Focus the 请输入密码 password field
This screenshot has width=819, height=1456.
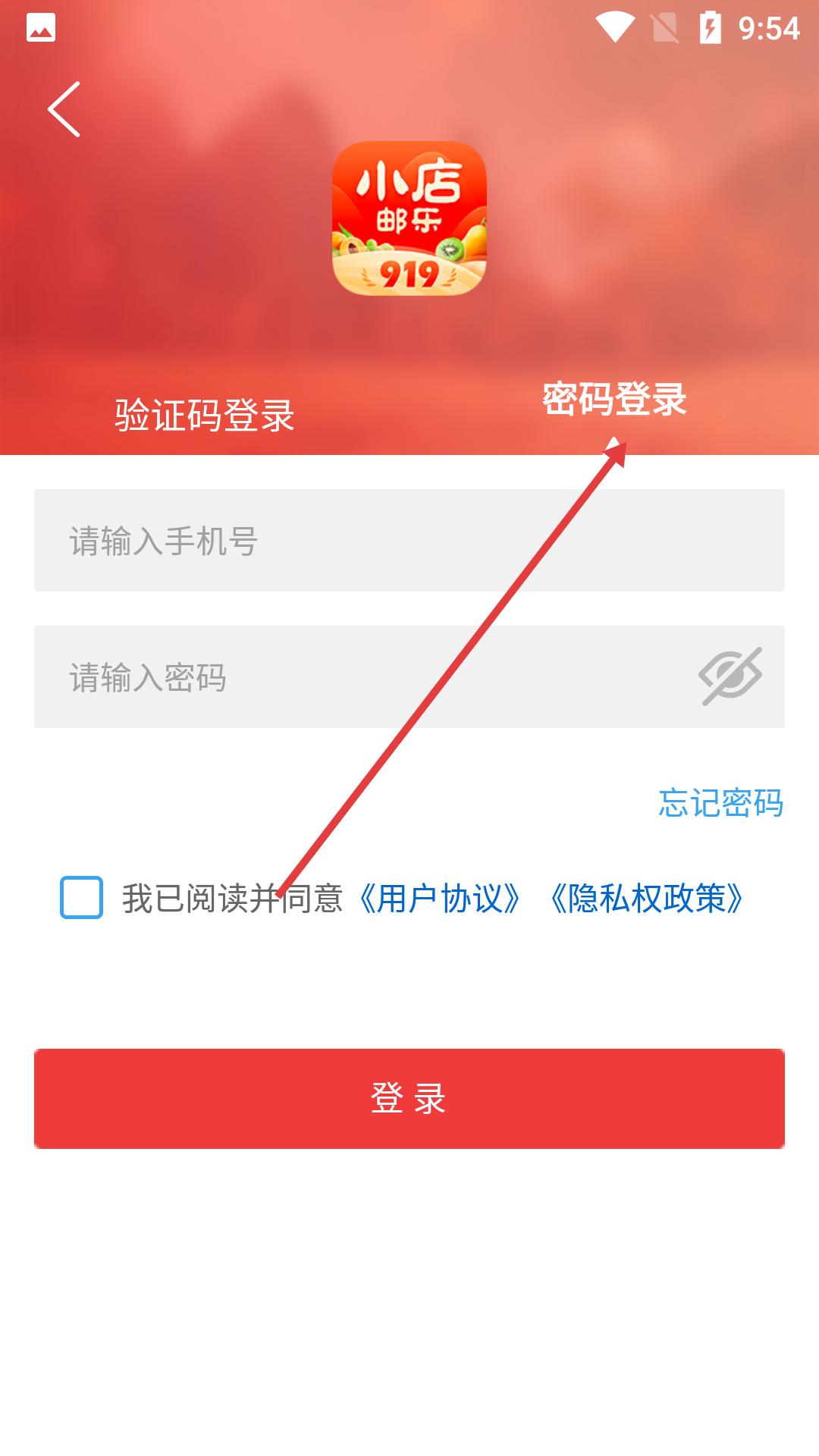coord(364,677)
